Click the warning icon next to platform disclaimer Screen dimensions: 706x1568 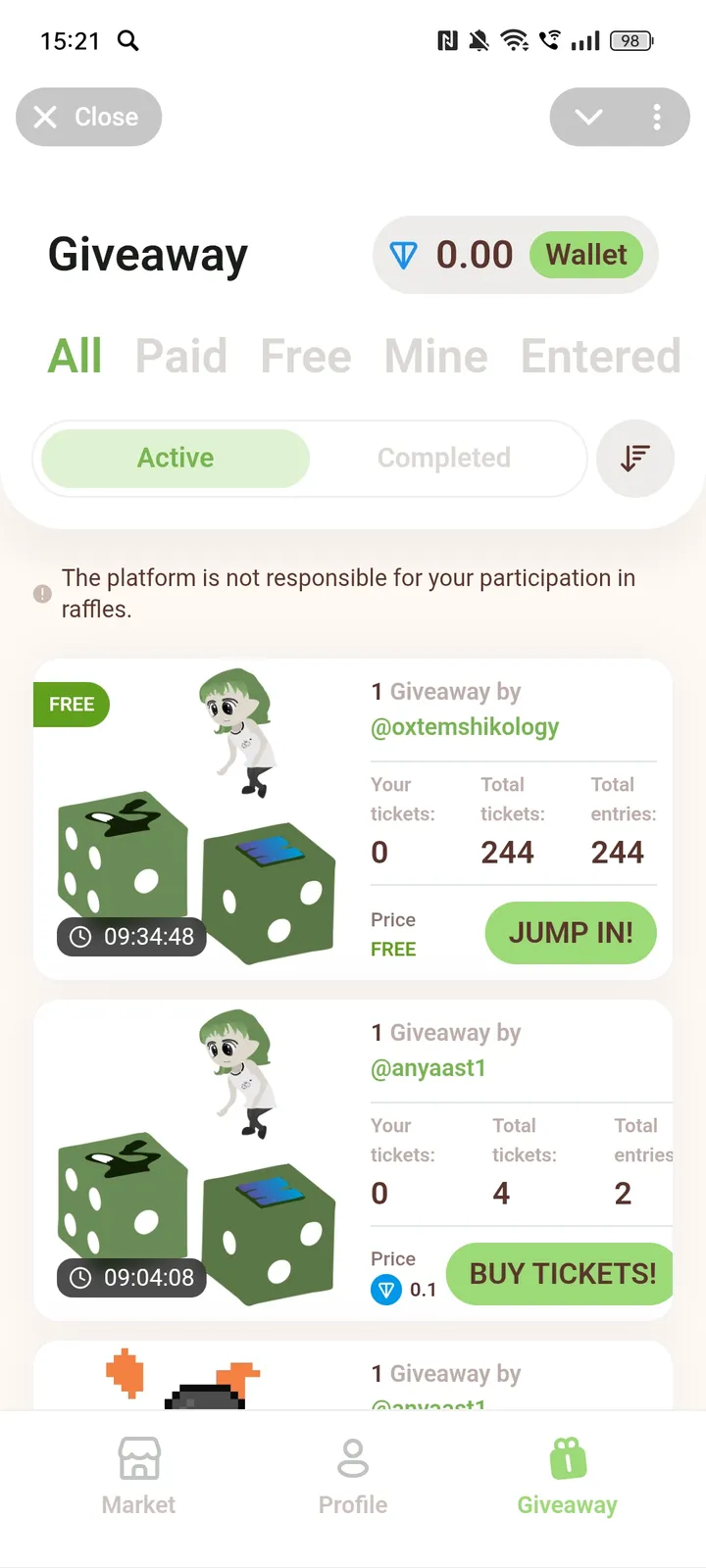pyautogui.click(x=41, y=593)
